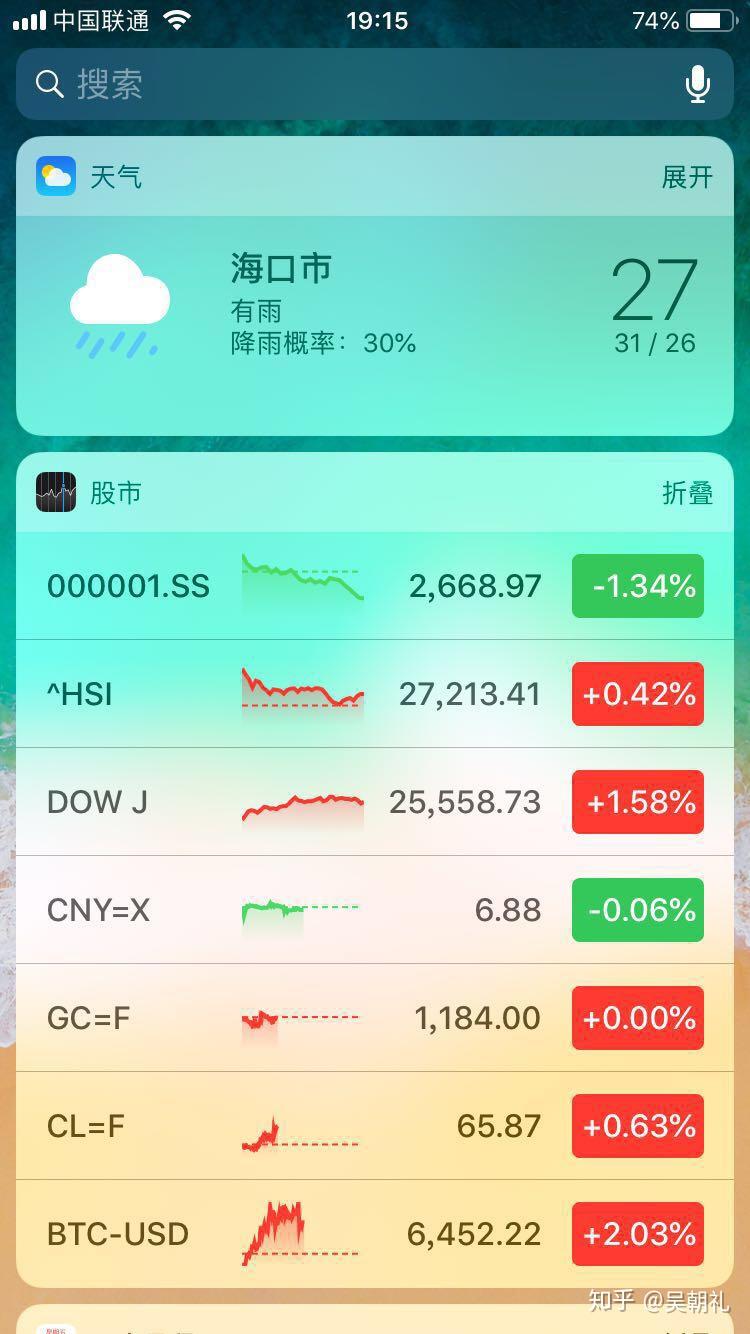Open the CNY=X exchange rate row
This screenshot has height=1334, width=750.
click(x=375, y=910)
